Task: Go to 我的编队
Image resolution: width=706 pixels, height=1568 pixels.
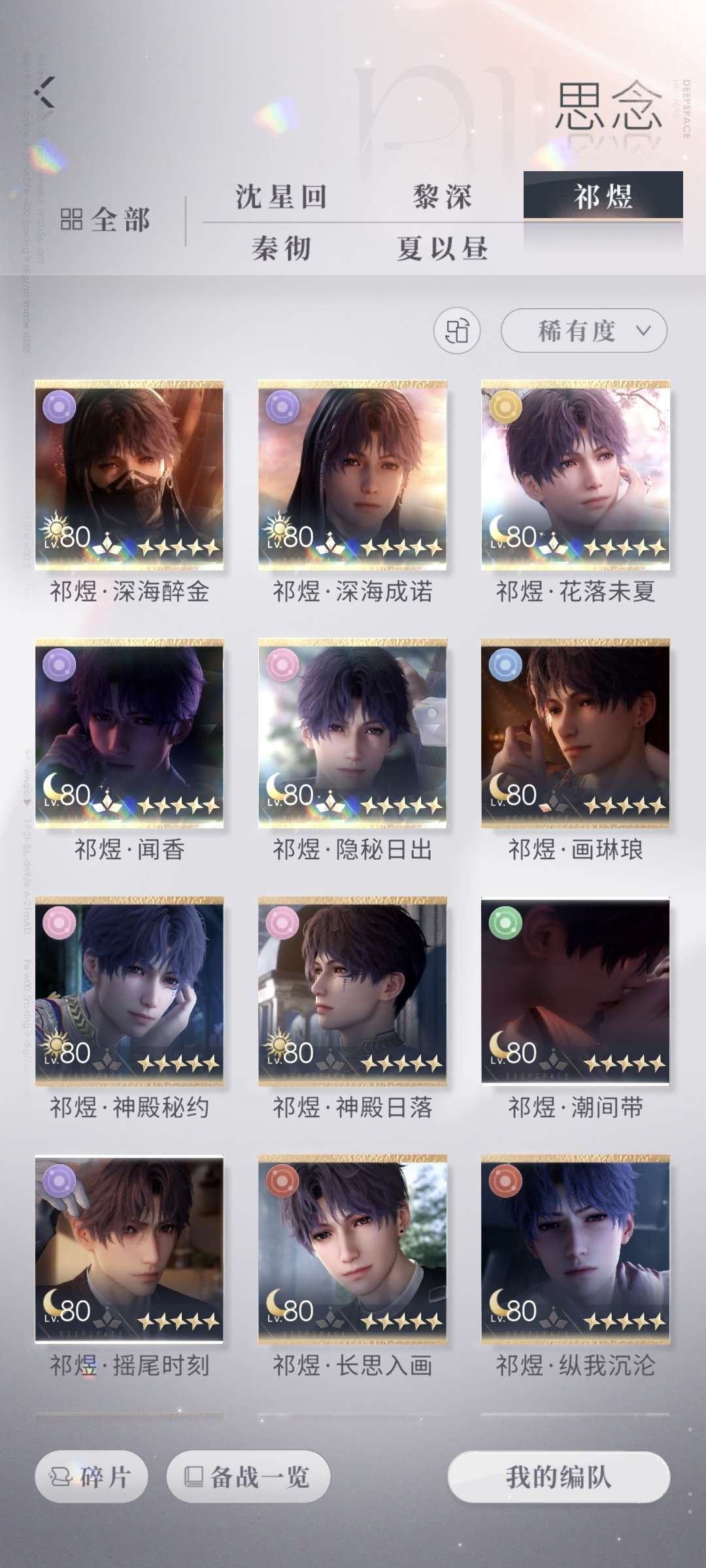Action: [559, 1477]
